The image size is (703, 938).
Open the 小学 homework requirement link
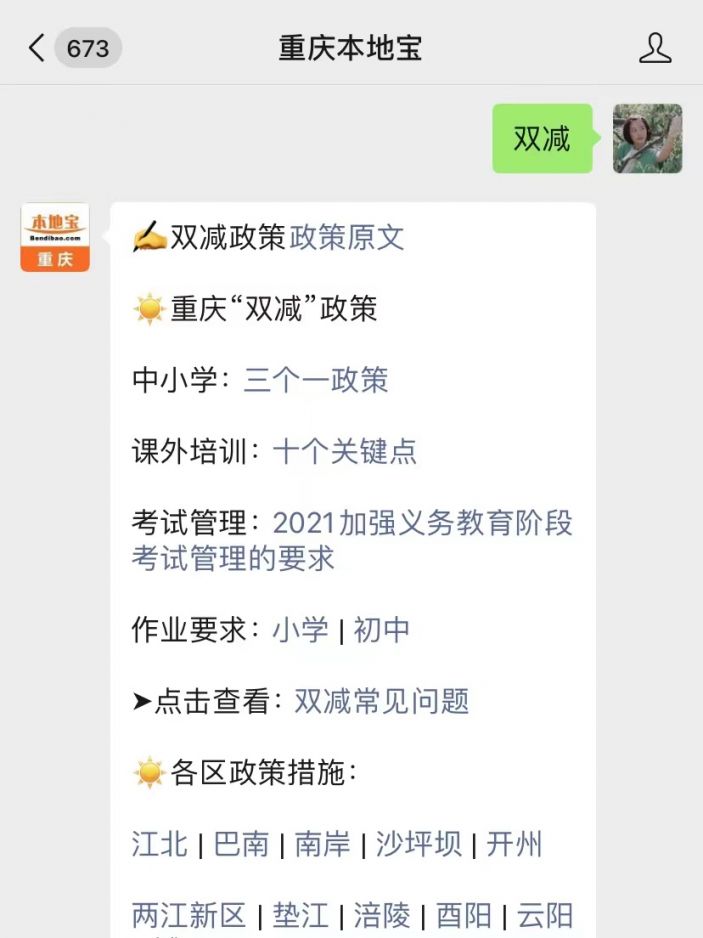300,630
